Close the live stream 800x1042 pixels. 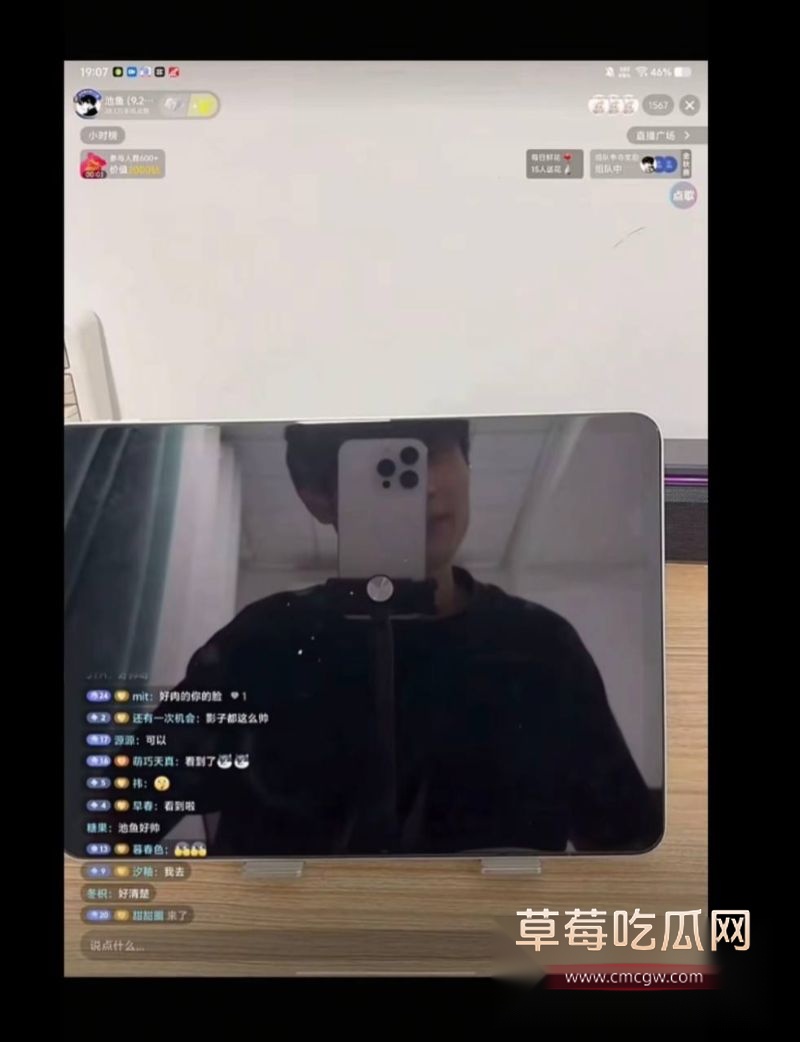pyautogui.click(x=689, y=104)
